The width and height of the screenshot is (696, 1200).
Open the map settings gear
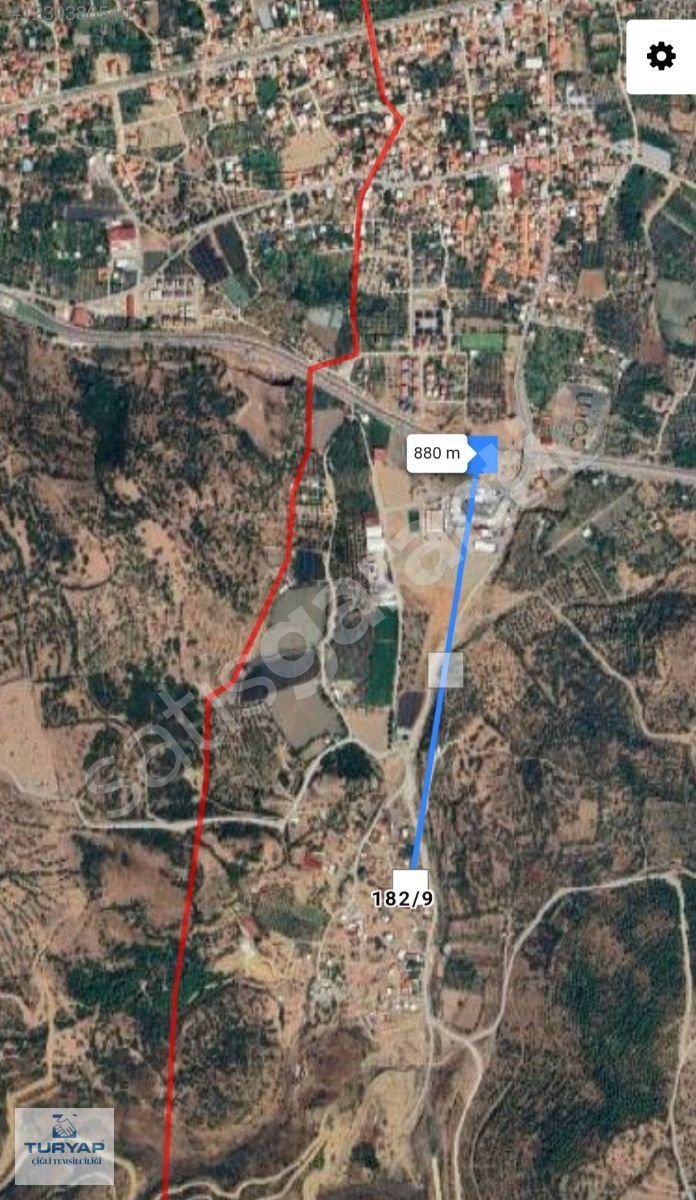point(661,56)
